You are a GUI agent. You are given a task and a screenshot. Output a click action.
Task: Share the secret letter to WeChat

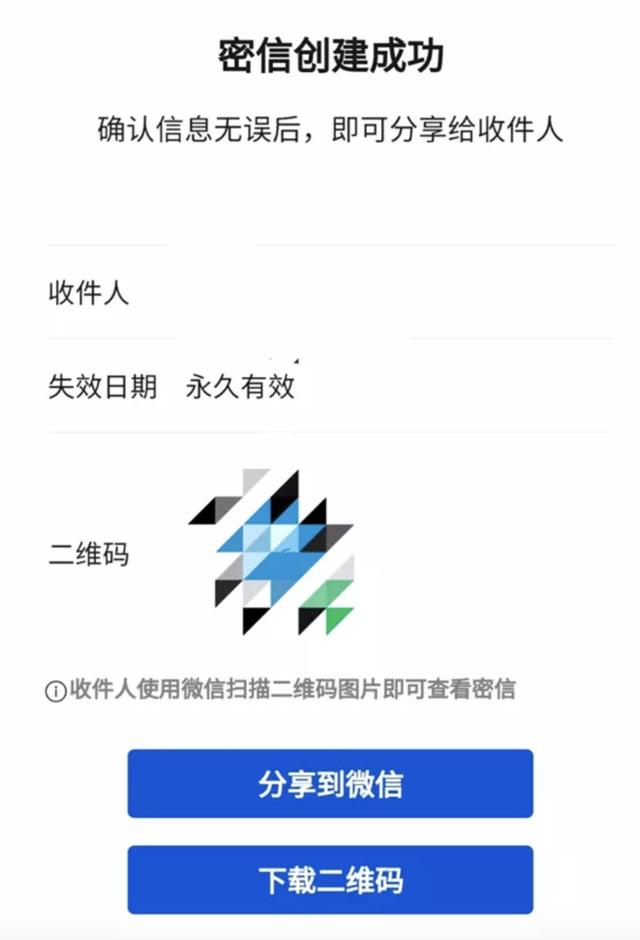330,784
